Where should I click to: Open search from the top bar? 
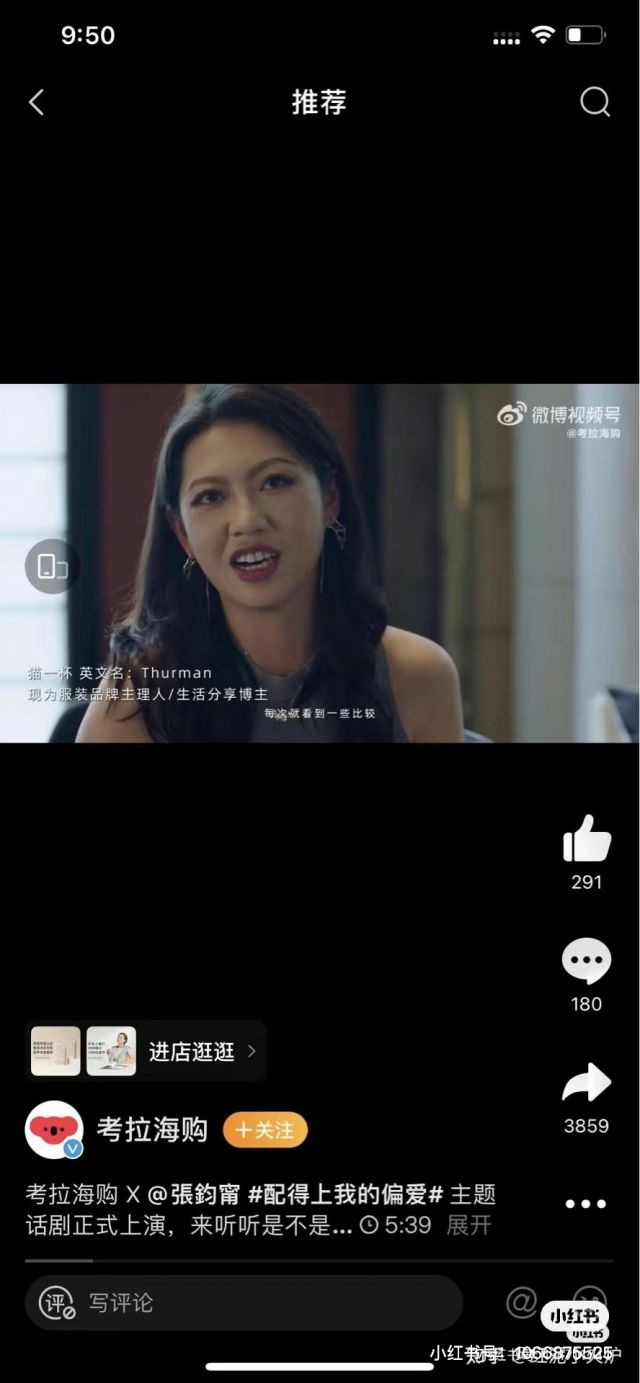pyautogui.click(x=595, y=102)
